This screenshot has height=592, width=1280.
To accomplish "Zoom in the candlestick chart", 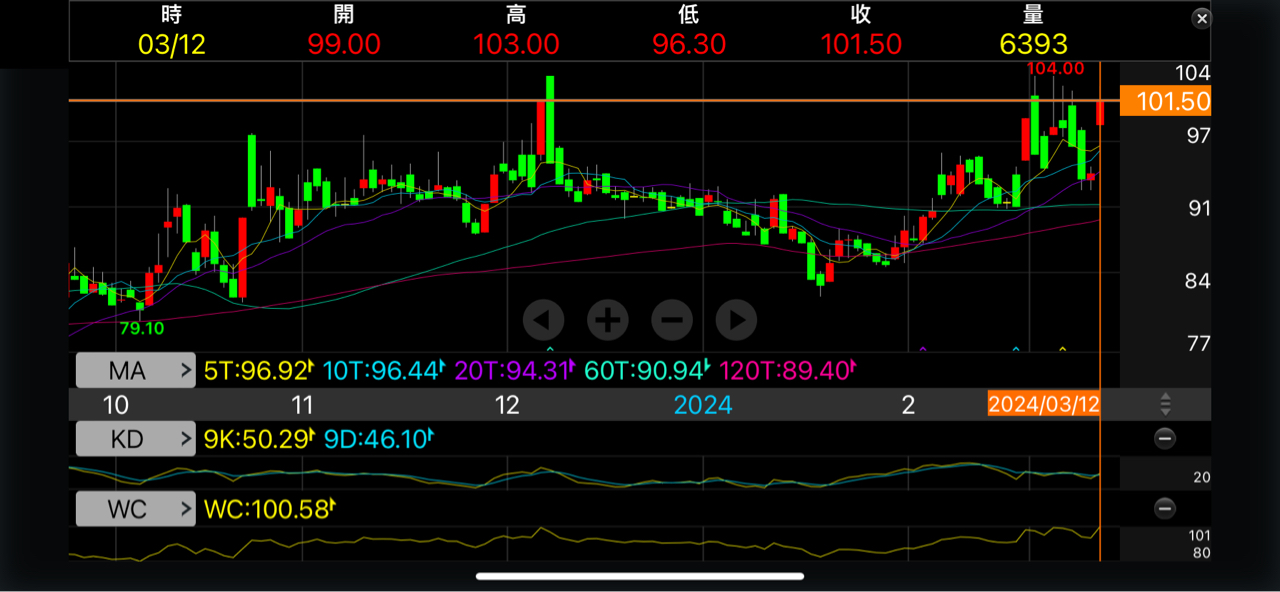I will coord(607,321).
